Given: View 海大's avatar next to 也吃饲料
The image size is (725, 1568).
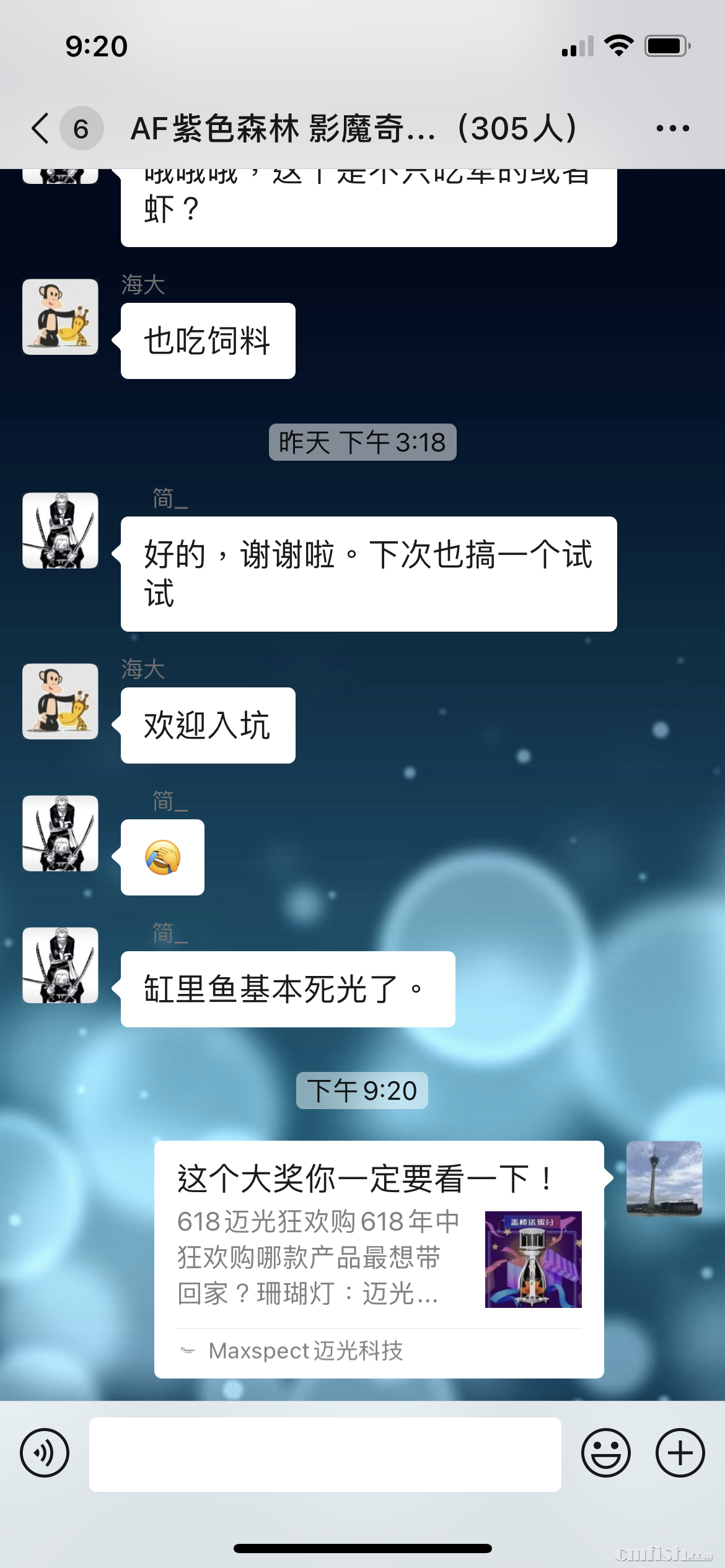Looking at the screenshot, I should point(61,317).
